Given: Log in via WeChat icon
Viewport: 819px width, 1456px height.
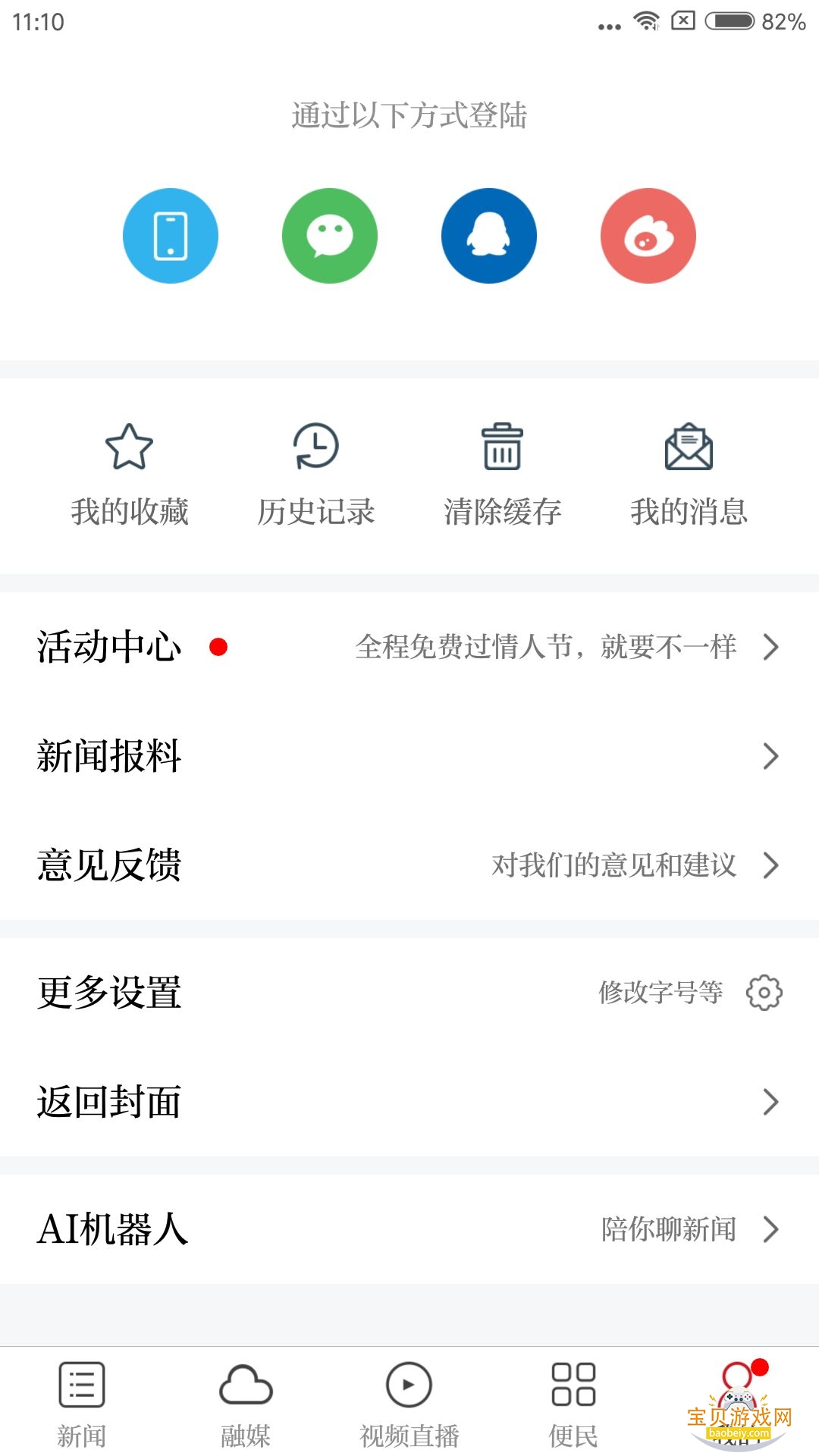Looking at the screenshot, I should (330, 236).
